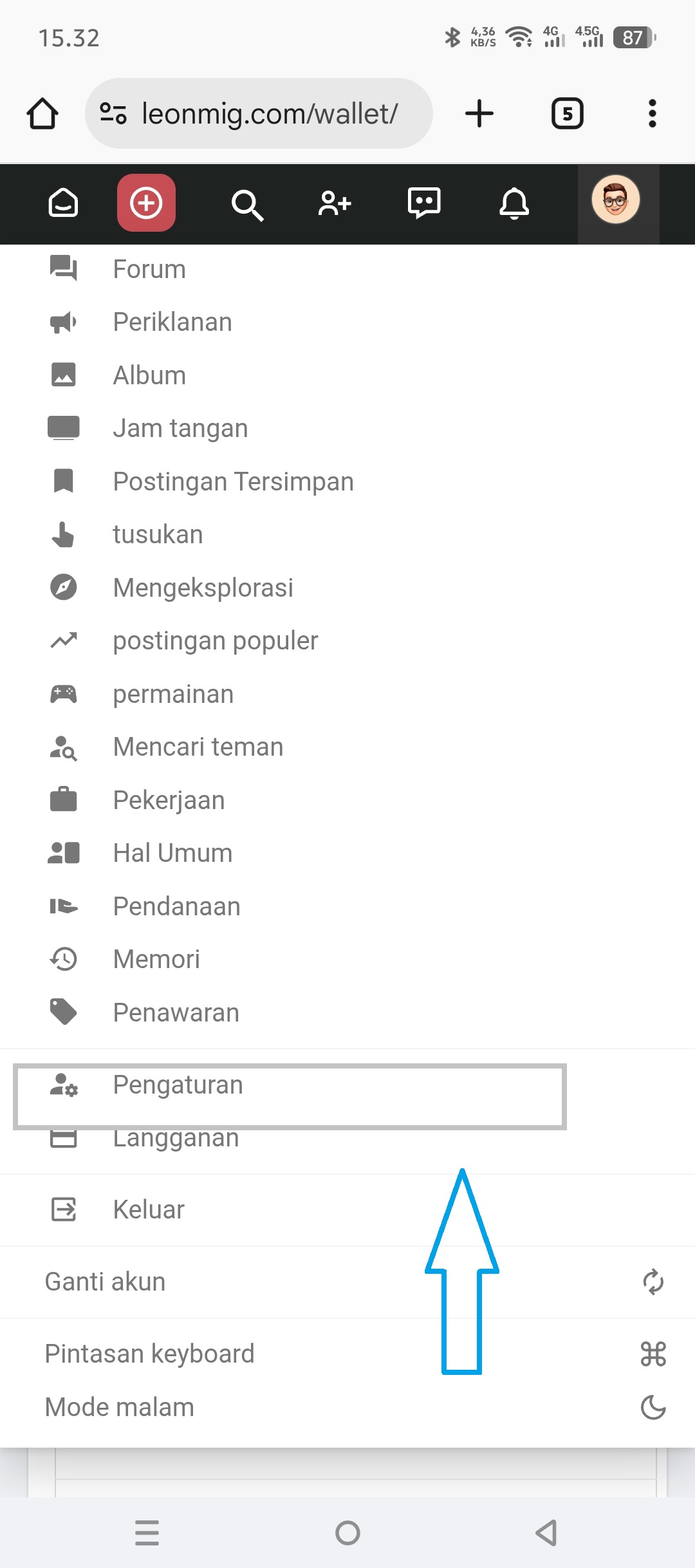Open the browser tab switcher
The height and width of the screenshot is (1568, 695).
tap(567, 114)
